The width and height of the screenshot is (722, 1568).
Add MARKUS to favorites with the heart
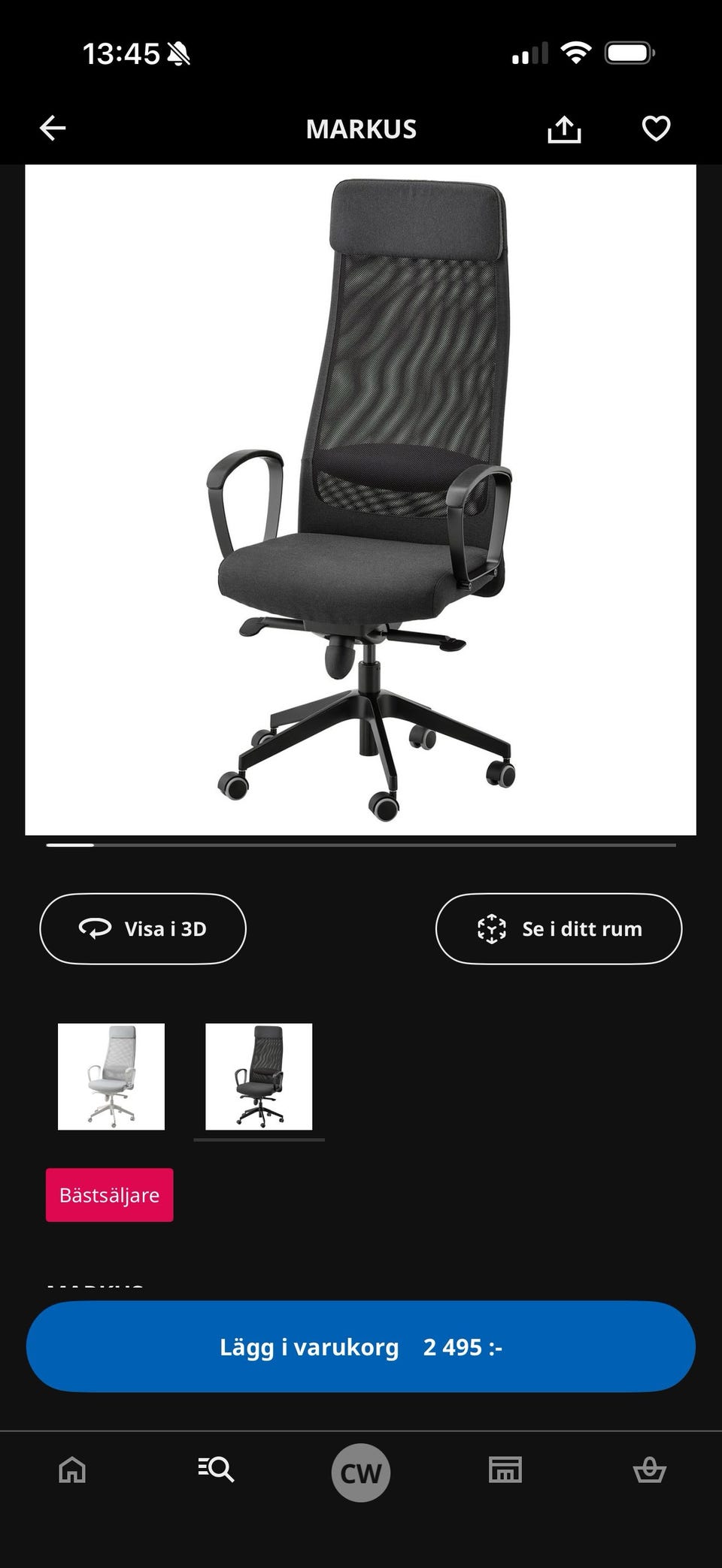656,129
